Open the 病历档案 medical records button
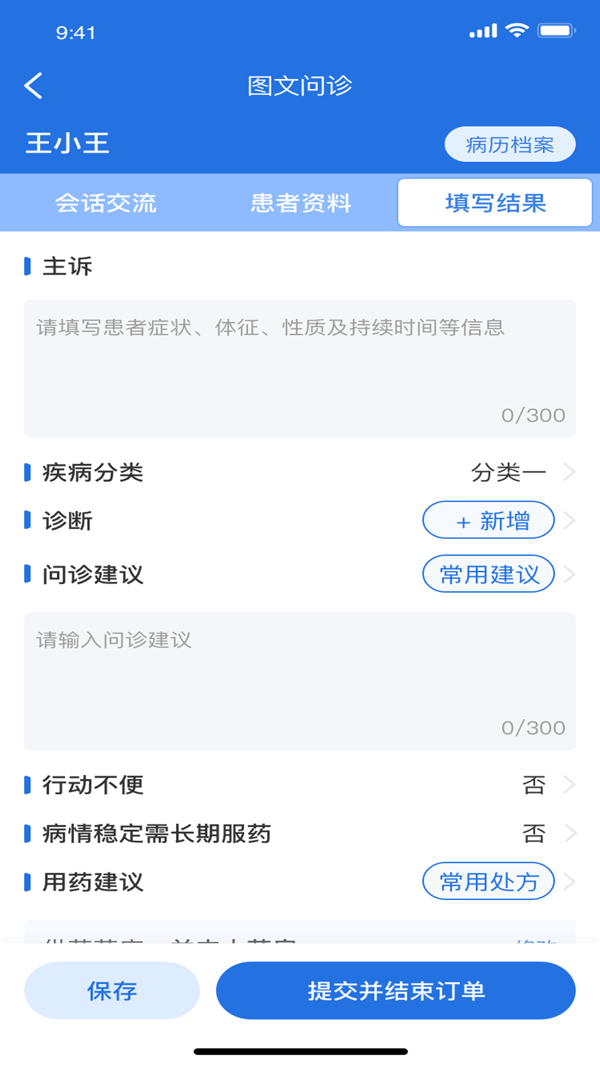 [x=510, y=144]
